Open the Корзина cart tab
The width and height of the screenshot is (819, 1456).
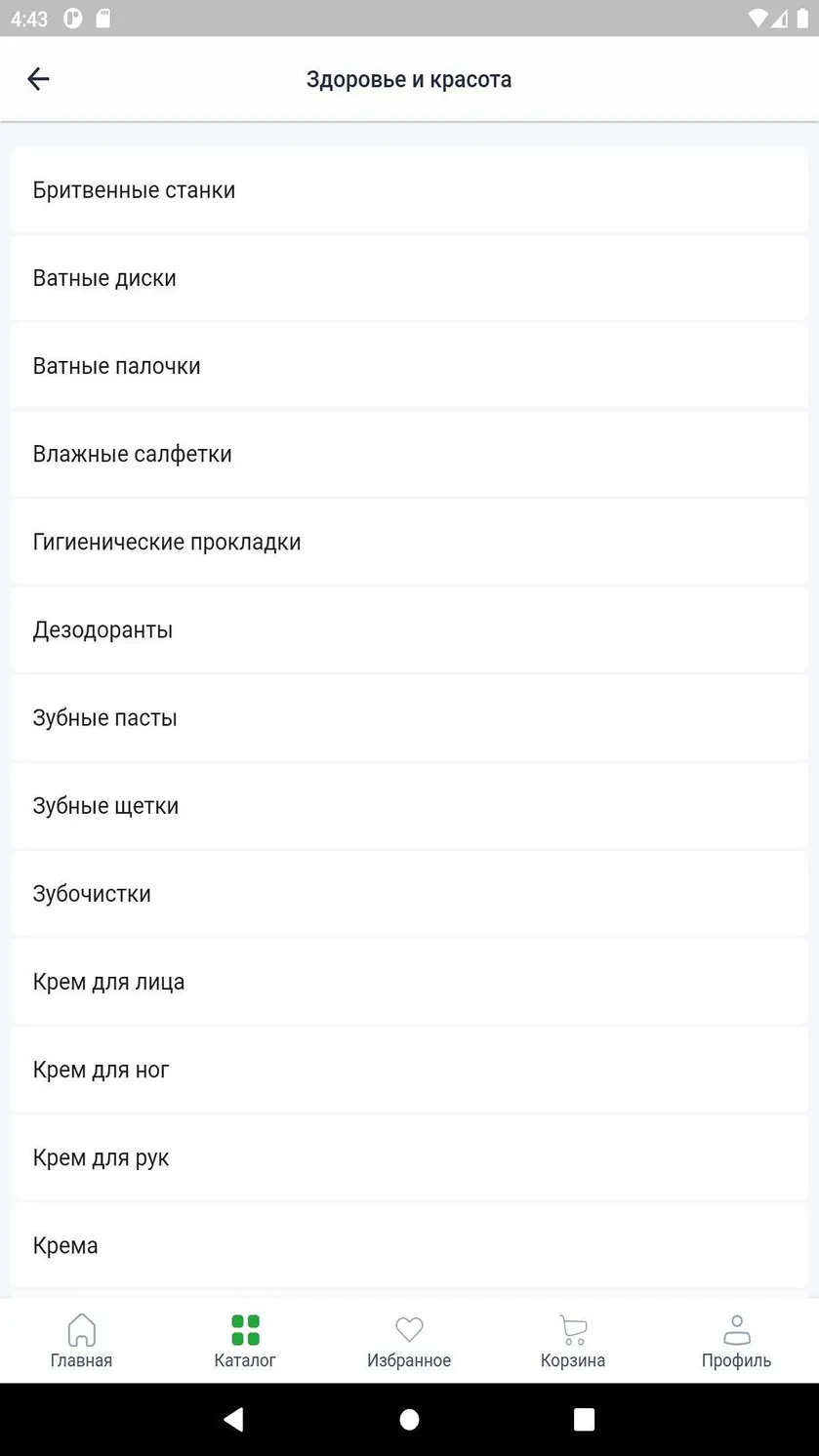pyautogui.click(x=573, y=1341)
